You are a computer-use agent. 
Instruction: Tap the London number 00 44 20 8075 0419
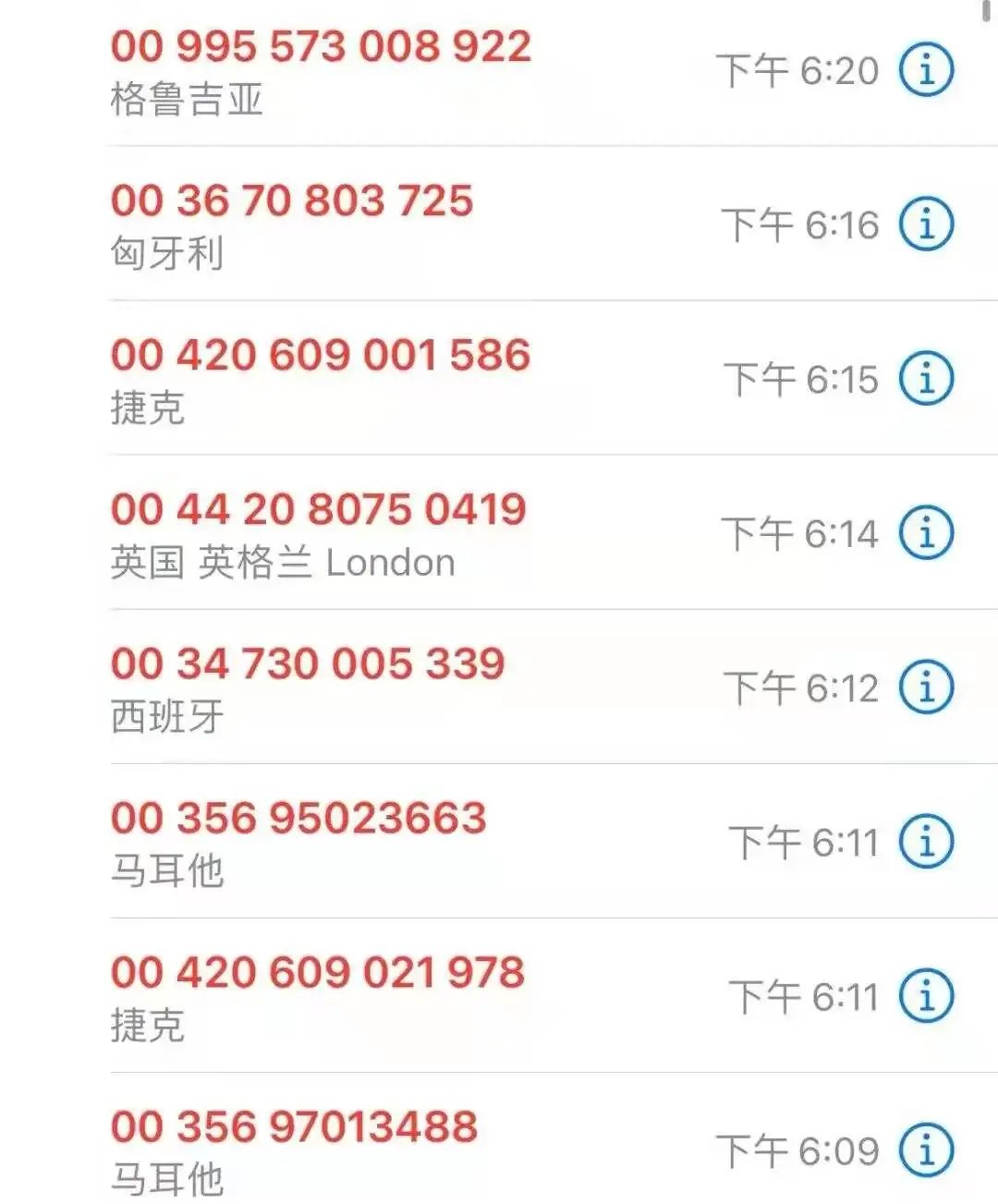coord(319,510)
